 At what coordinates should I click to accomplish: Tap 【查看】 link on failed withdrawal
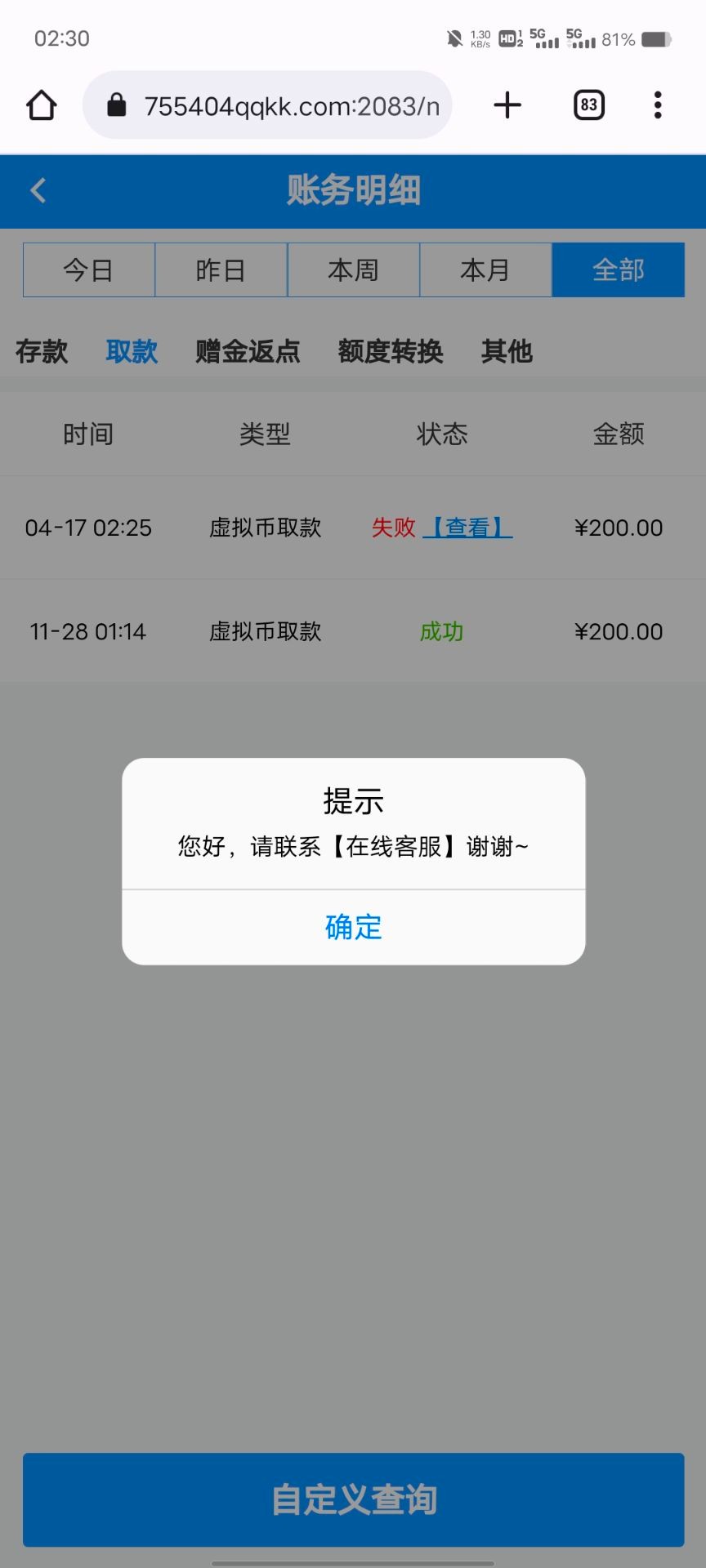click(467, 528)
